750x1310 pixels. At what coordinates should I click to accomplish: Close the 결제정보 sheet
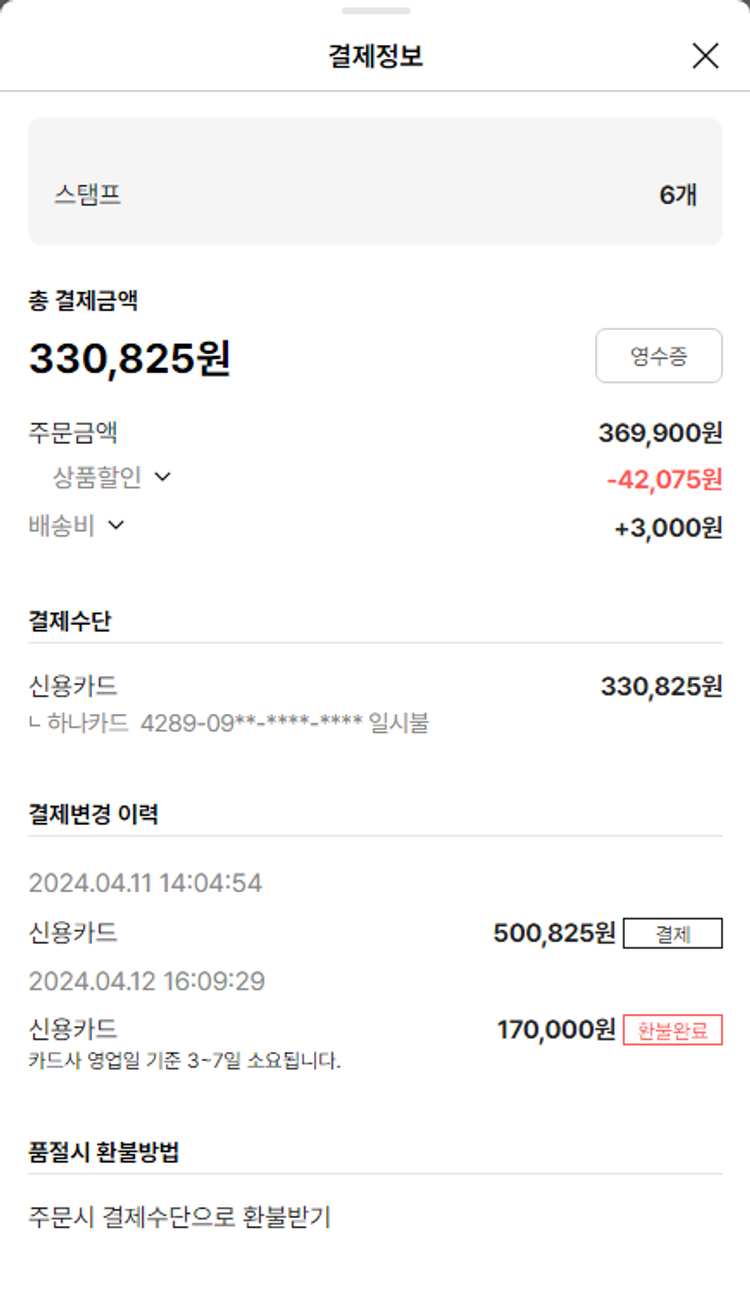[x=705, y=56]
